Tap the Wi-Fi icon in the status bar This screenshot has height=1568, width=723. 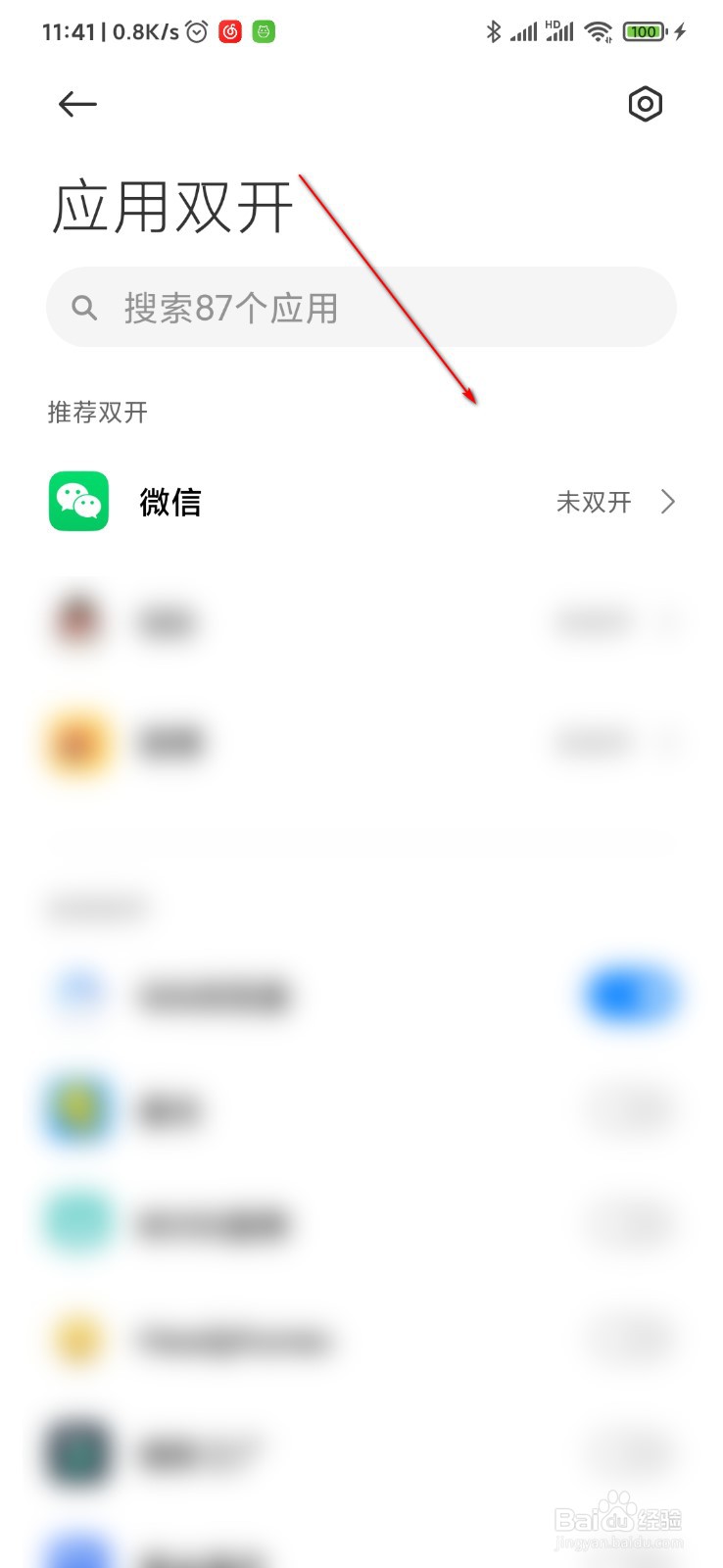click(x=598, y=30)
